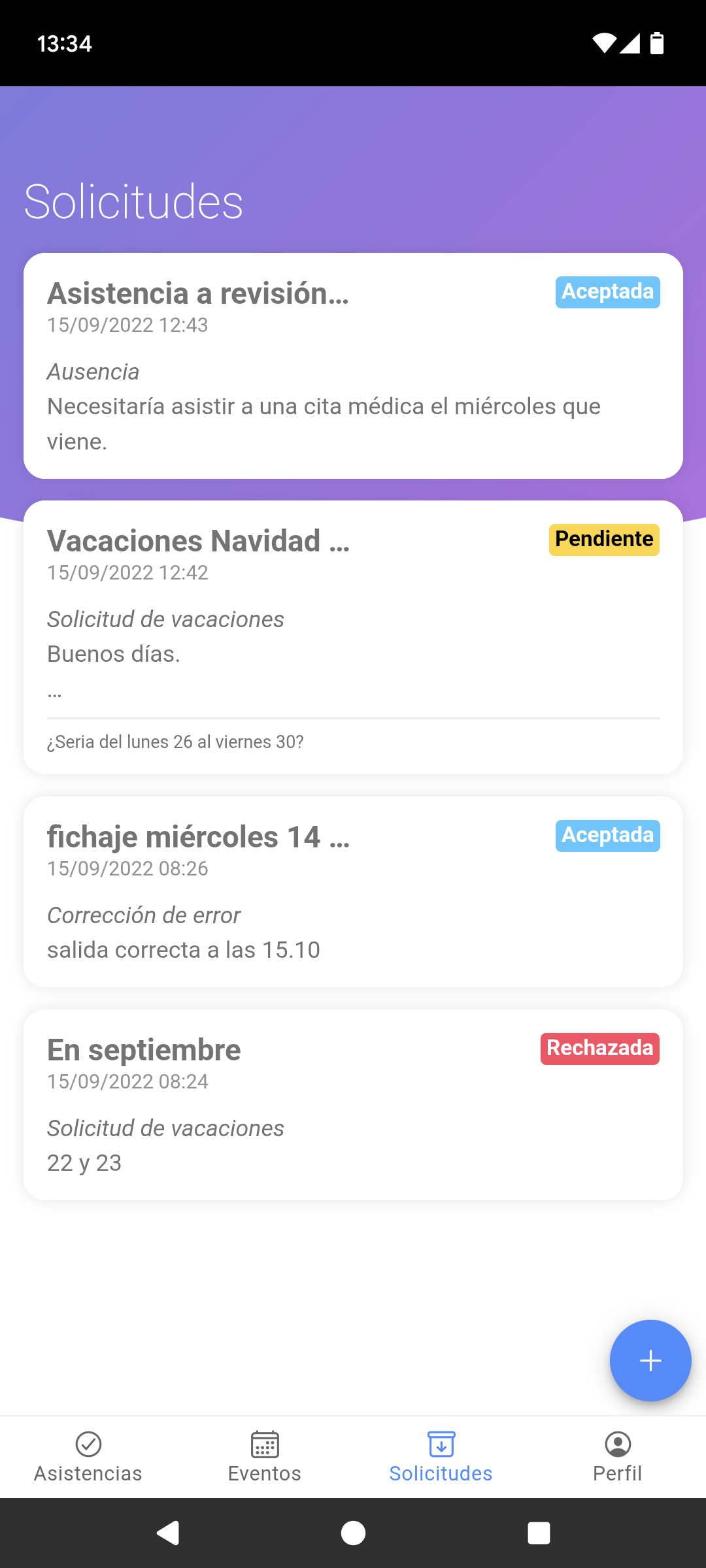Switch to the Solicitudes tab
Screen dimensions: 706x1568
pos(441,1457)
